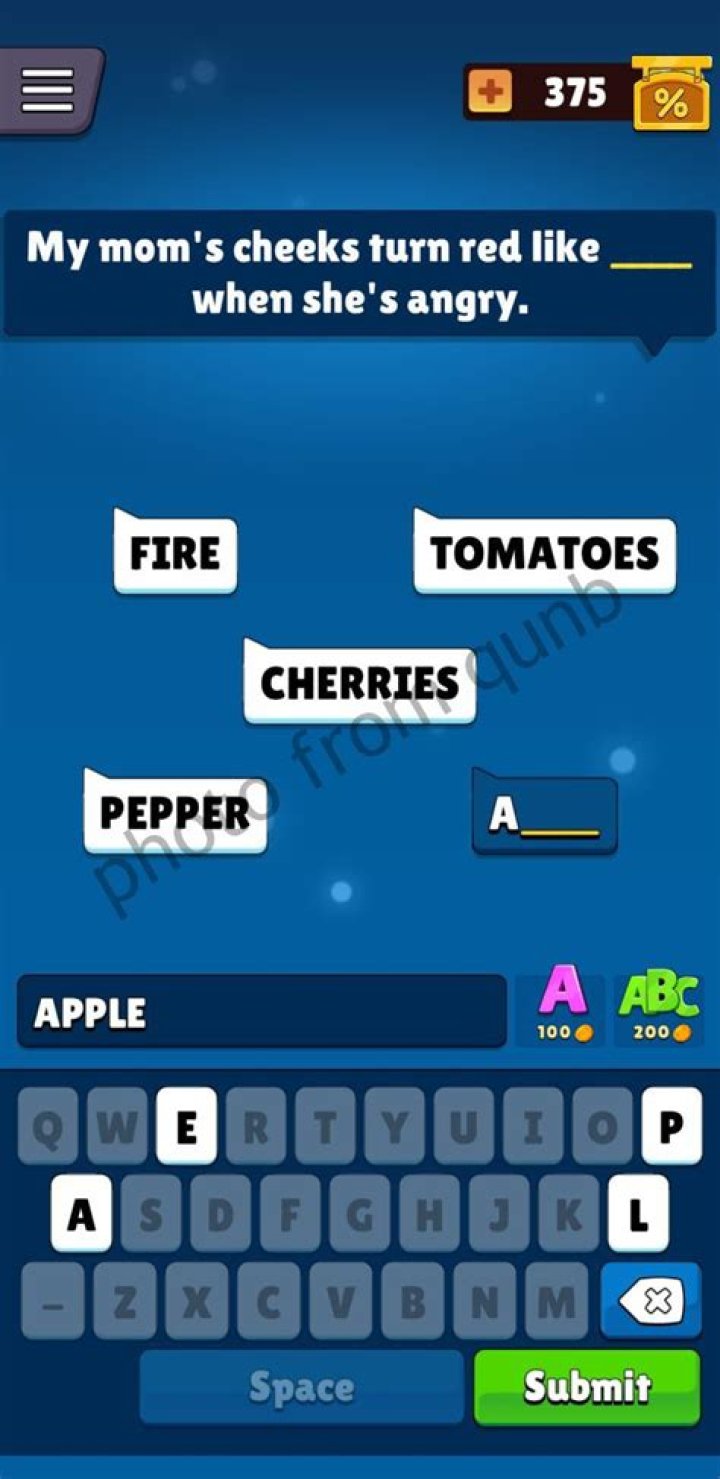Open the hamburger menu
This screenshot has height=1479, width=720.
[x=48, y=91]
